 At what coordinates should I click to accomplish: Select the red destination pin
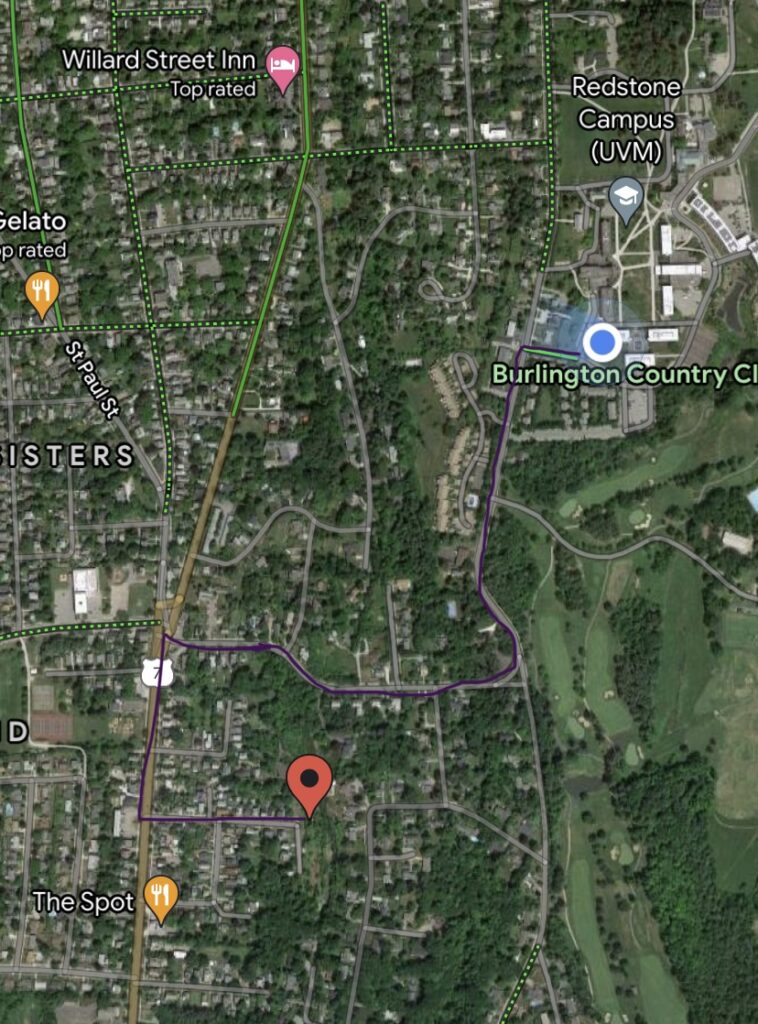tap(309, 780)
